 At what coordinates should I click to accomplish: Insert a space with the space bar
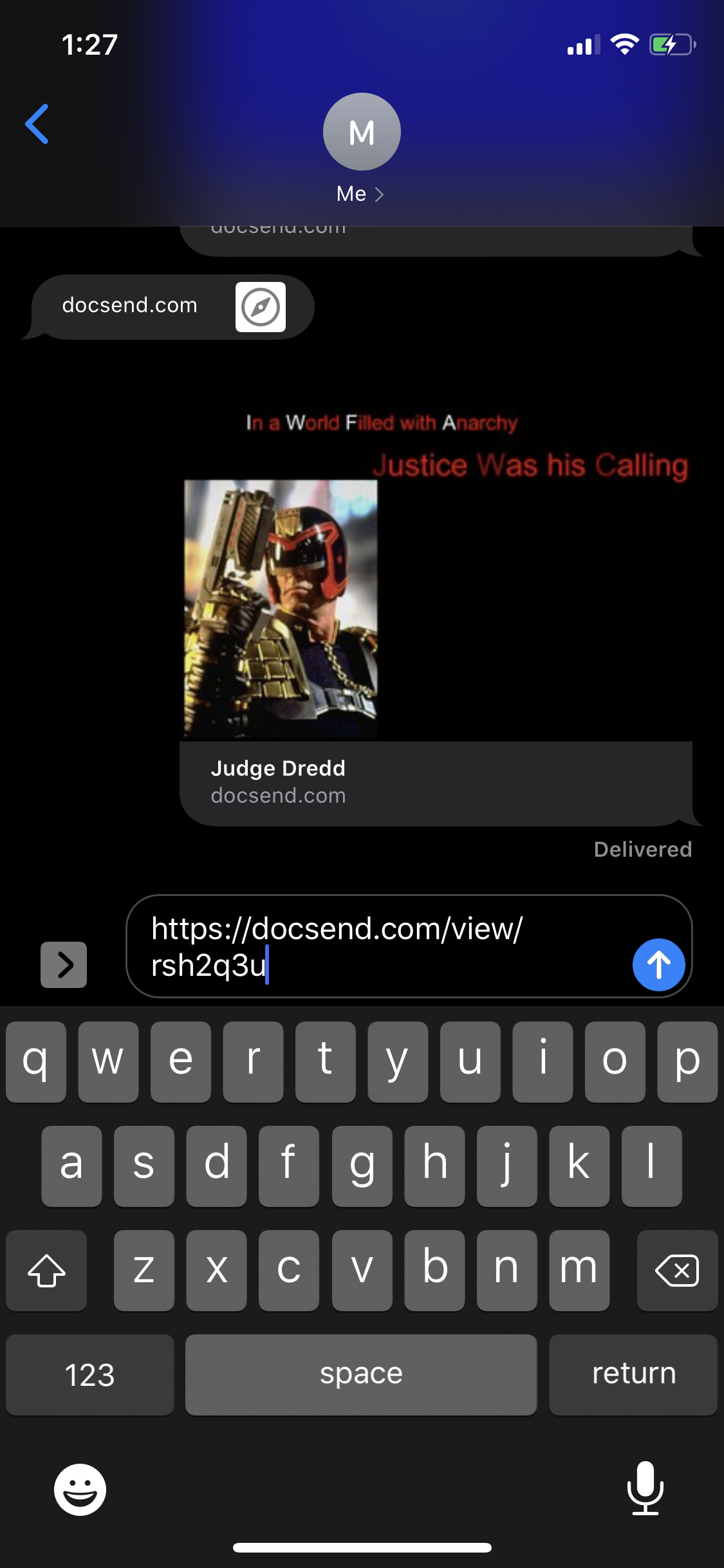point(361,1374)
